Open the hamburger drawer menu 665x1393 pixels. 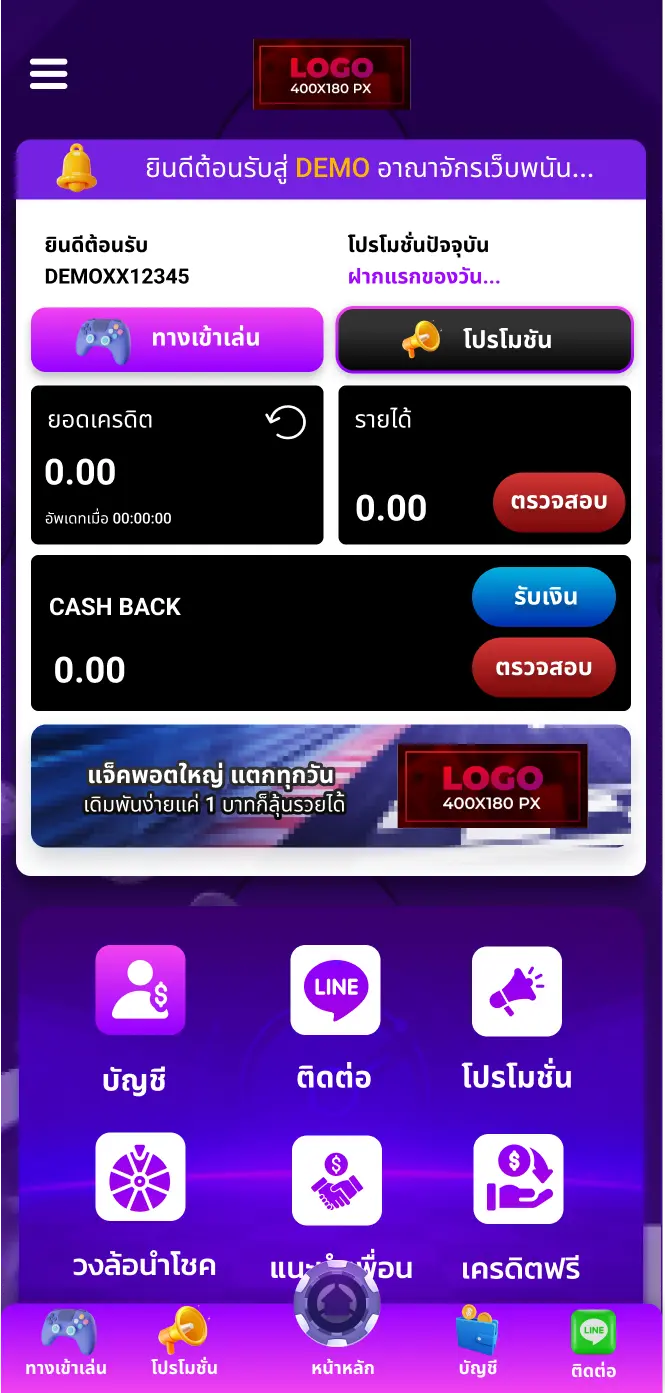[48, 74]
